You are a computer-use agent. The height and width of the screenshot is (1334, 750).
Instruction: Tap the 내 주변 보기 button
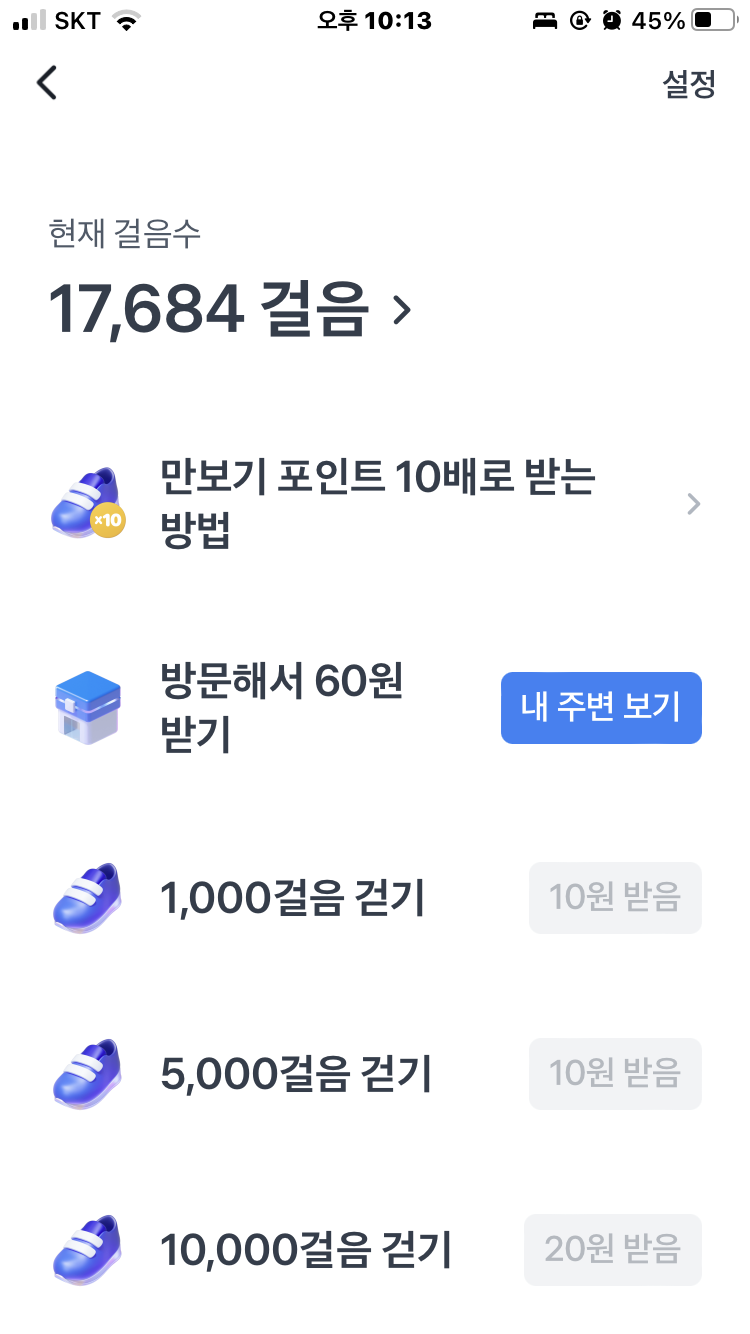[x=601, y=708]
